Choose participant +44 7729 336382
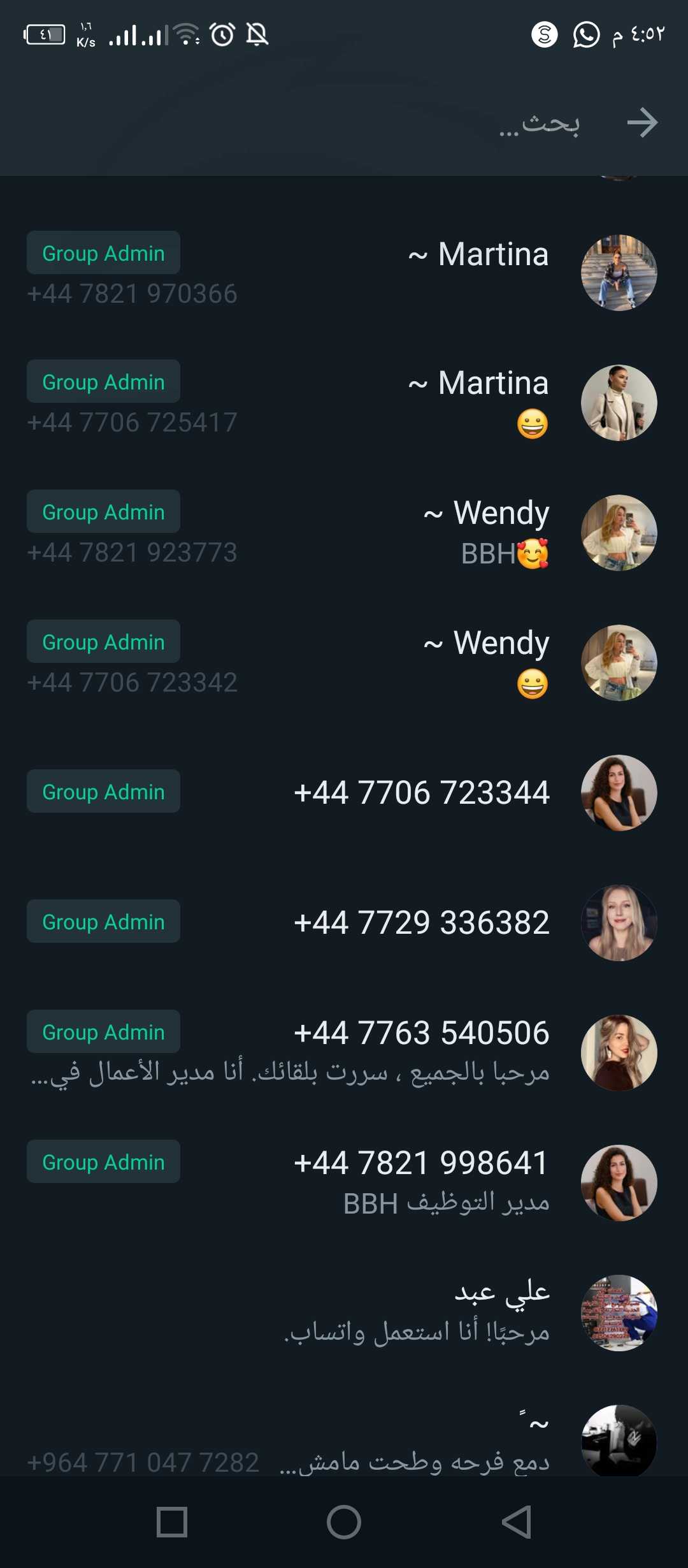The height and width of the screenshot is (1568, 688). click(344, 923)
